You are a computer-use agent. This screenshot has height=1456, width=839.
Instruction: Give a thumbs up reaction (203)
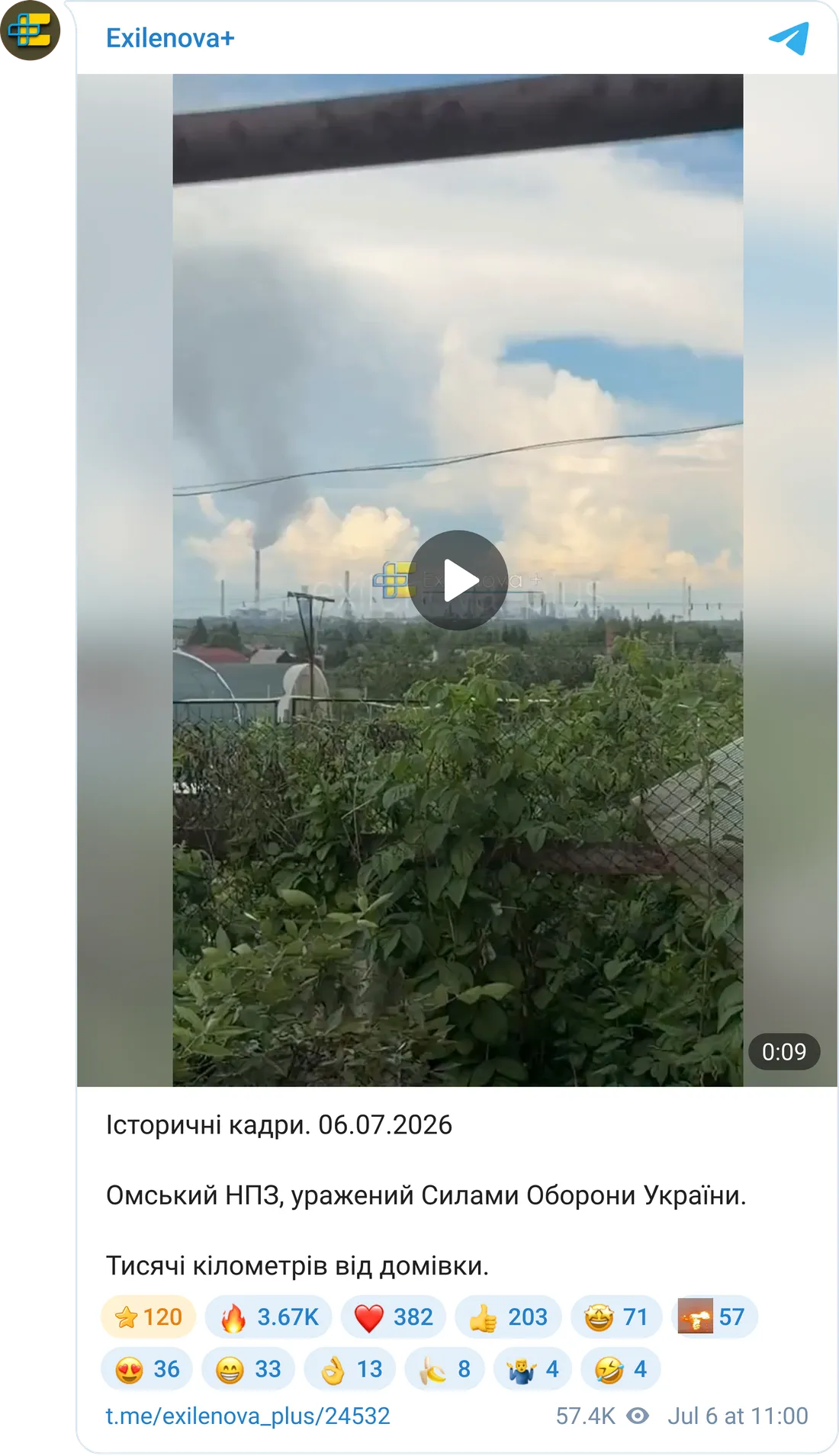coord(508,1316)
